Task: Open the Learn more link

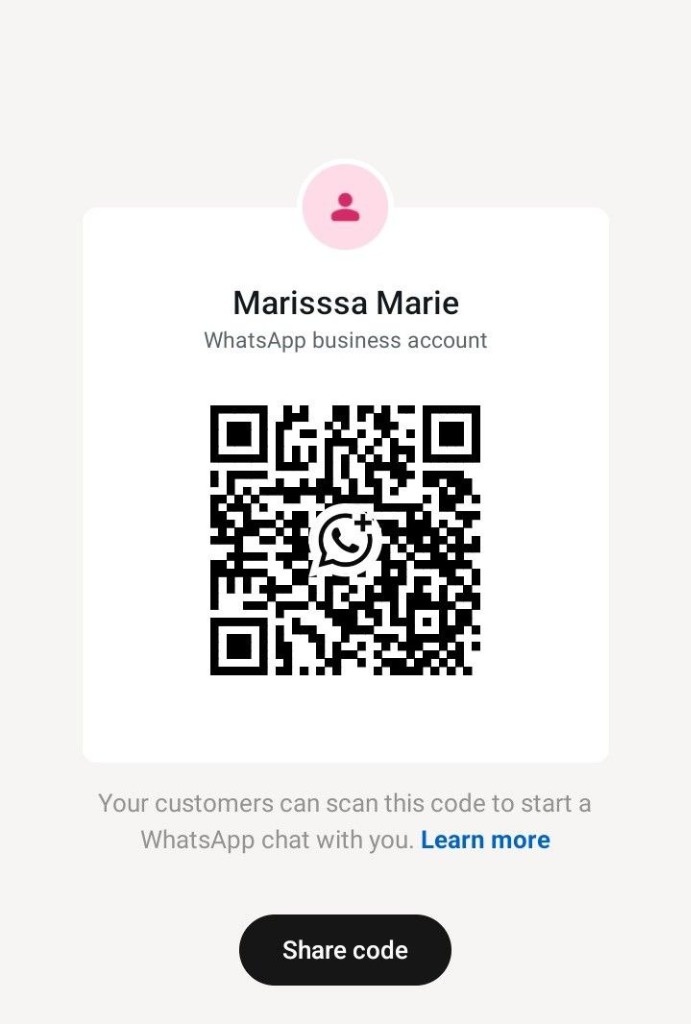Action: 485,840
